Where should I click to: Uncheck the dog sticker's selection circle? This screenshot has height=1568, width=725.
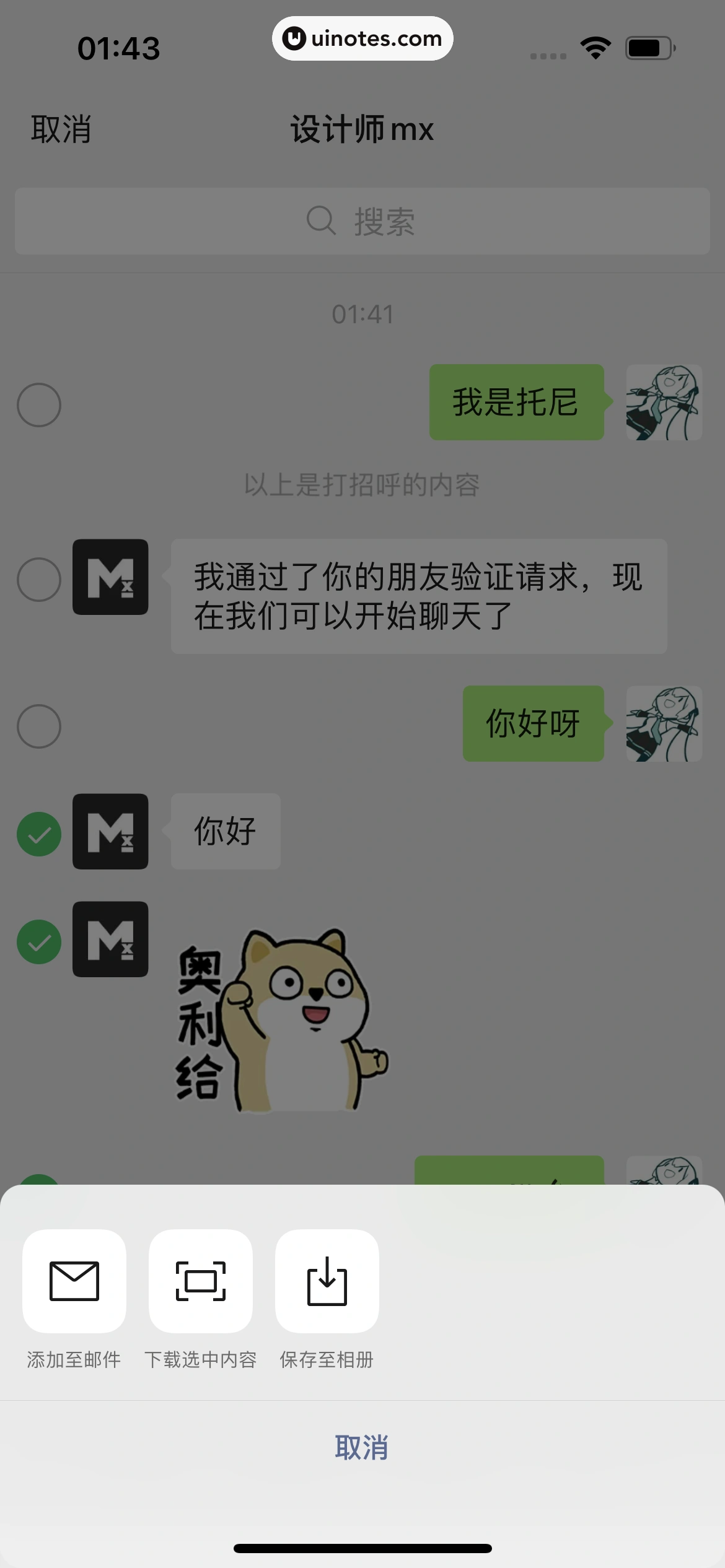tap(38, 943)
